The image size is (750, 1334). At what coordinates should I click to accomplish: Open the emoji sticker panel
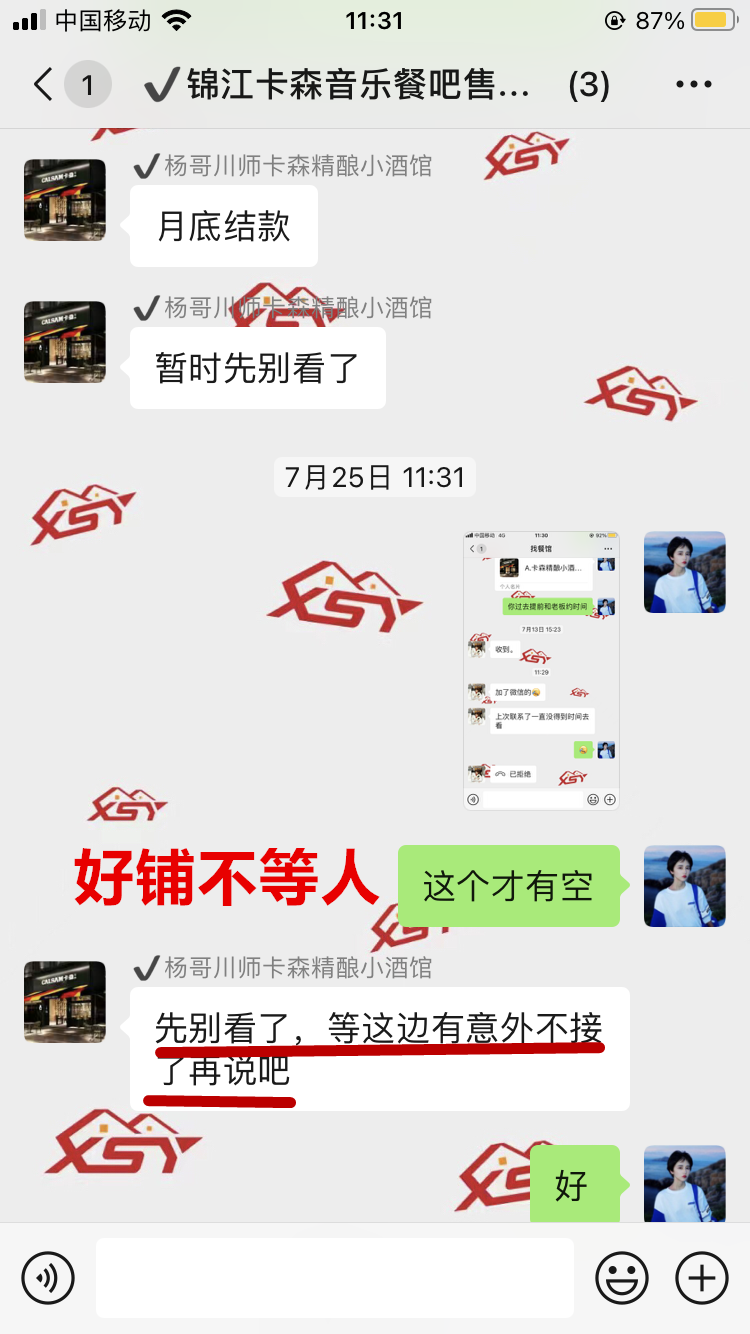tap(621, 1277)
